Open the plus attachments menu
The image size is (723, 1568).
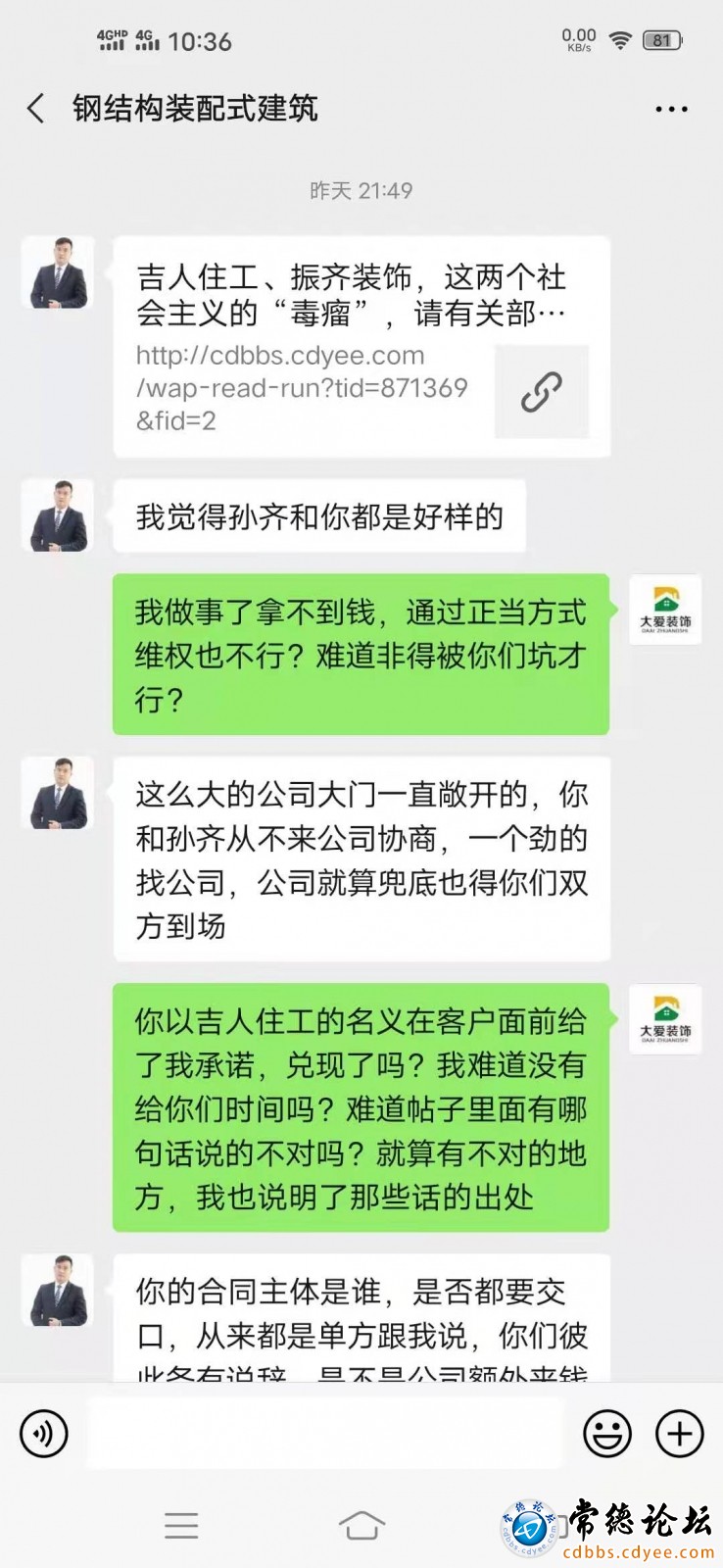679,1434
